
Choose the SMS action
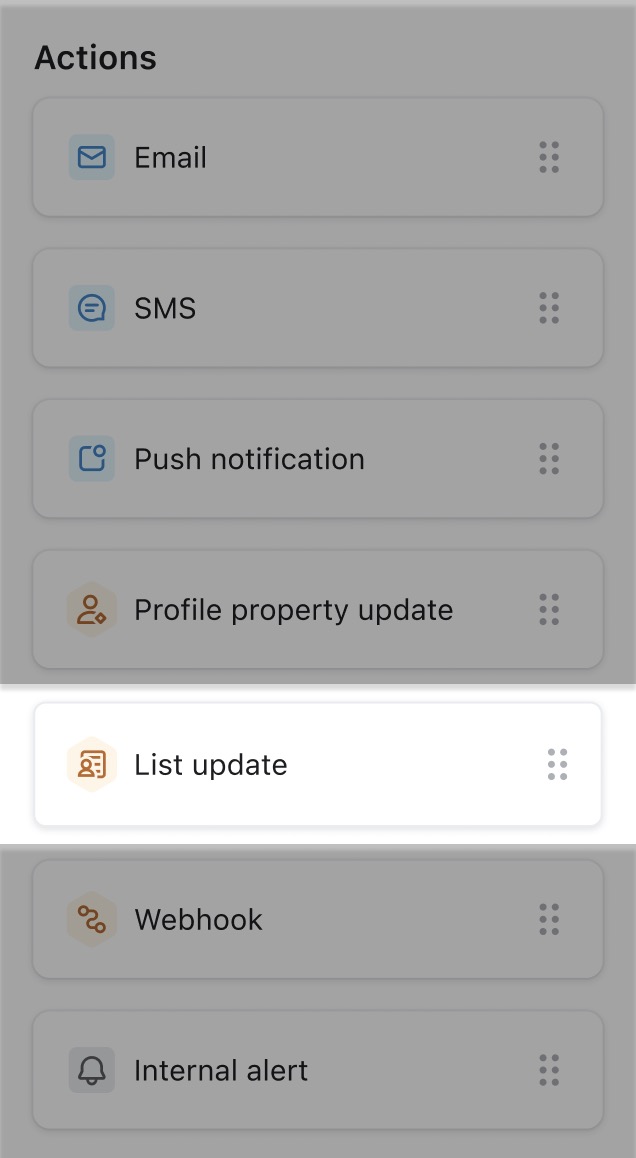[x=317, y=308]
